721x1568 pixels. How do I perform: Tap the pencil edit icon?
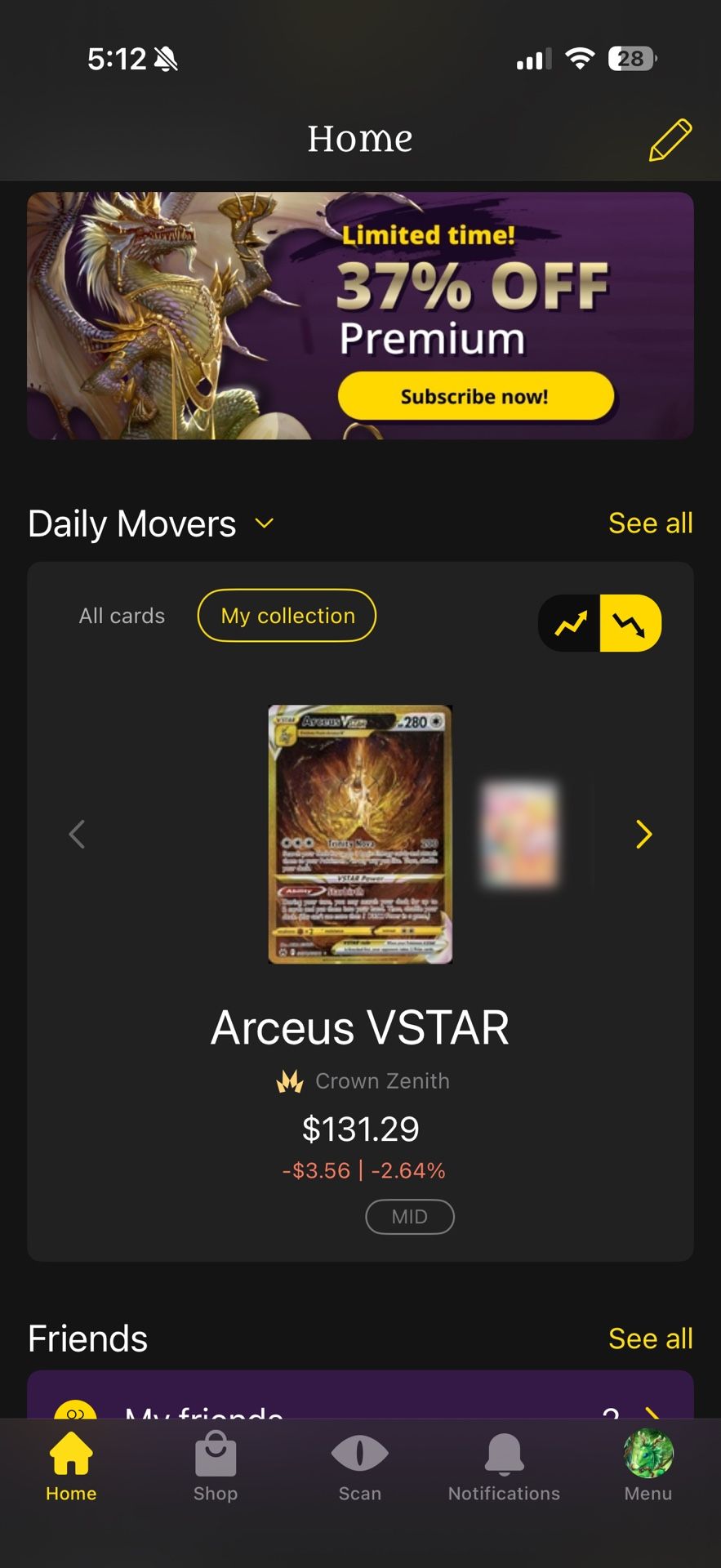coord(670,140)
